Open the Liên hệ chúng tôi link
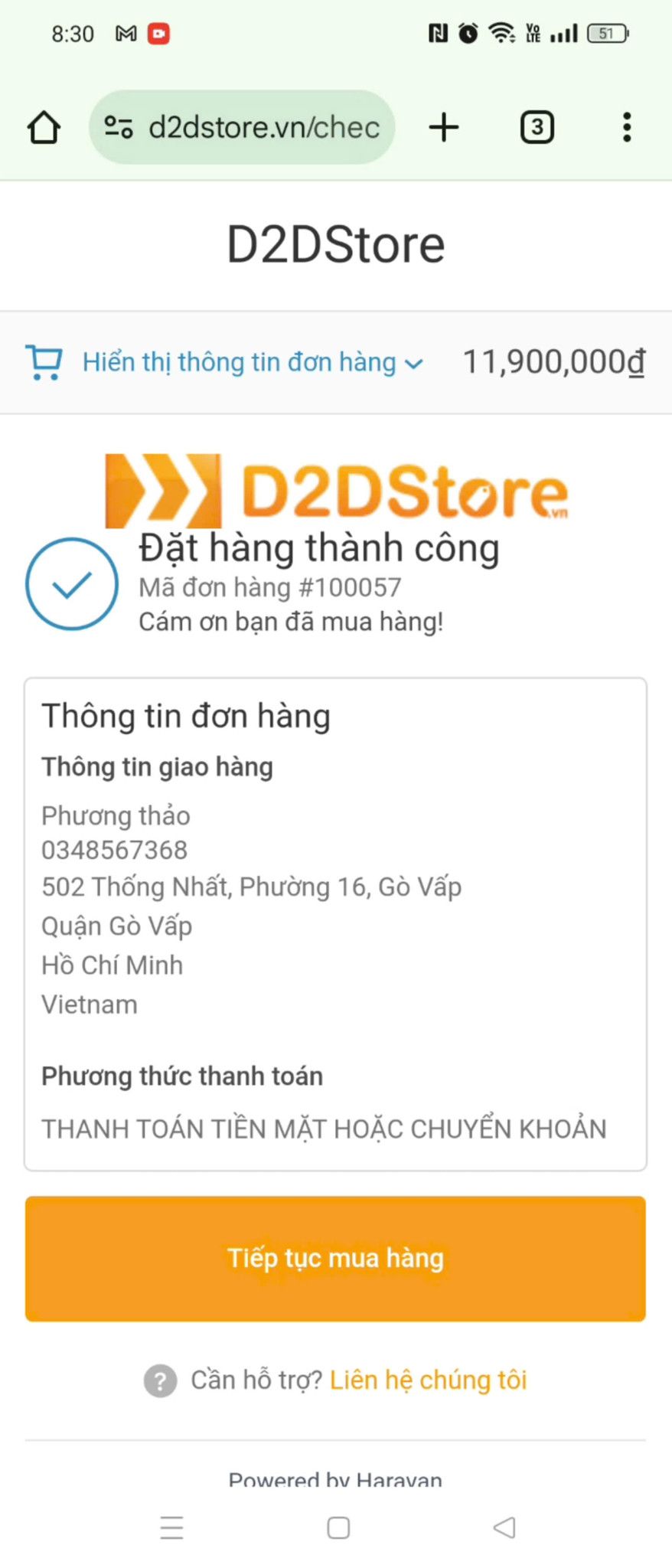The width and height of the screenshot is (672, 1568). tap(428, 1380)
